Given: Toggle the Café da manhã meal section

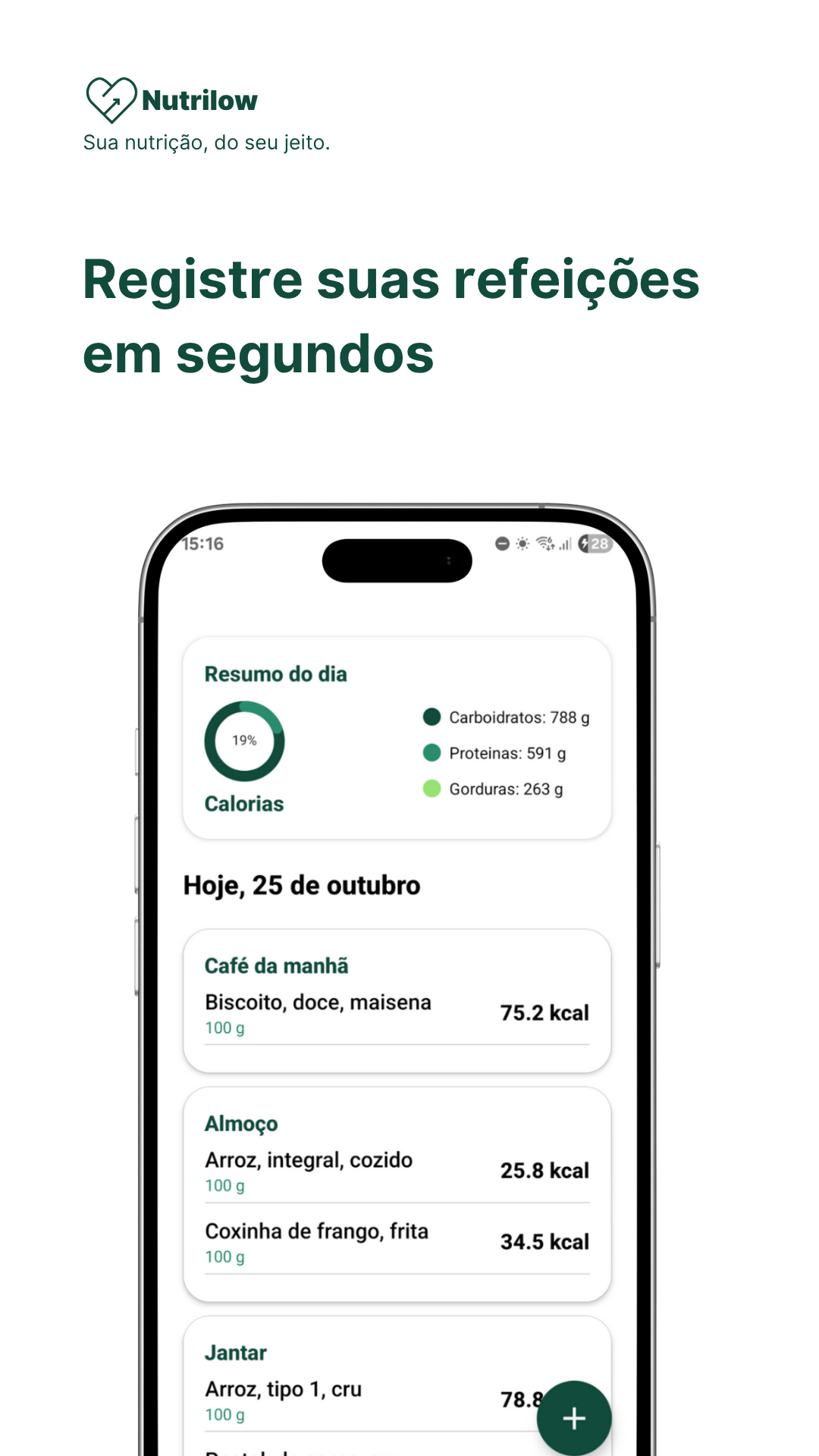Looking at the screenshot, I should [396, 997].
